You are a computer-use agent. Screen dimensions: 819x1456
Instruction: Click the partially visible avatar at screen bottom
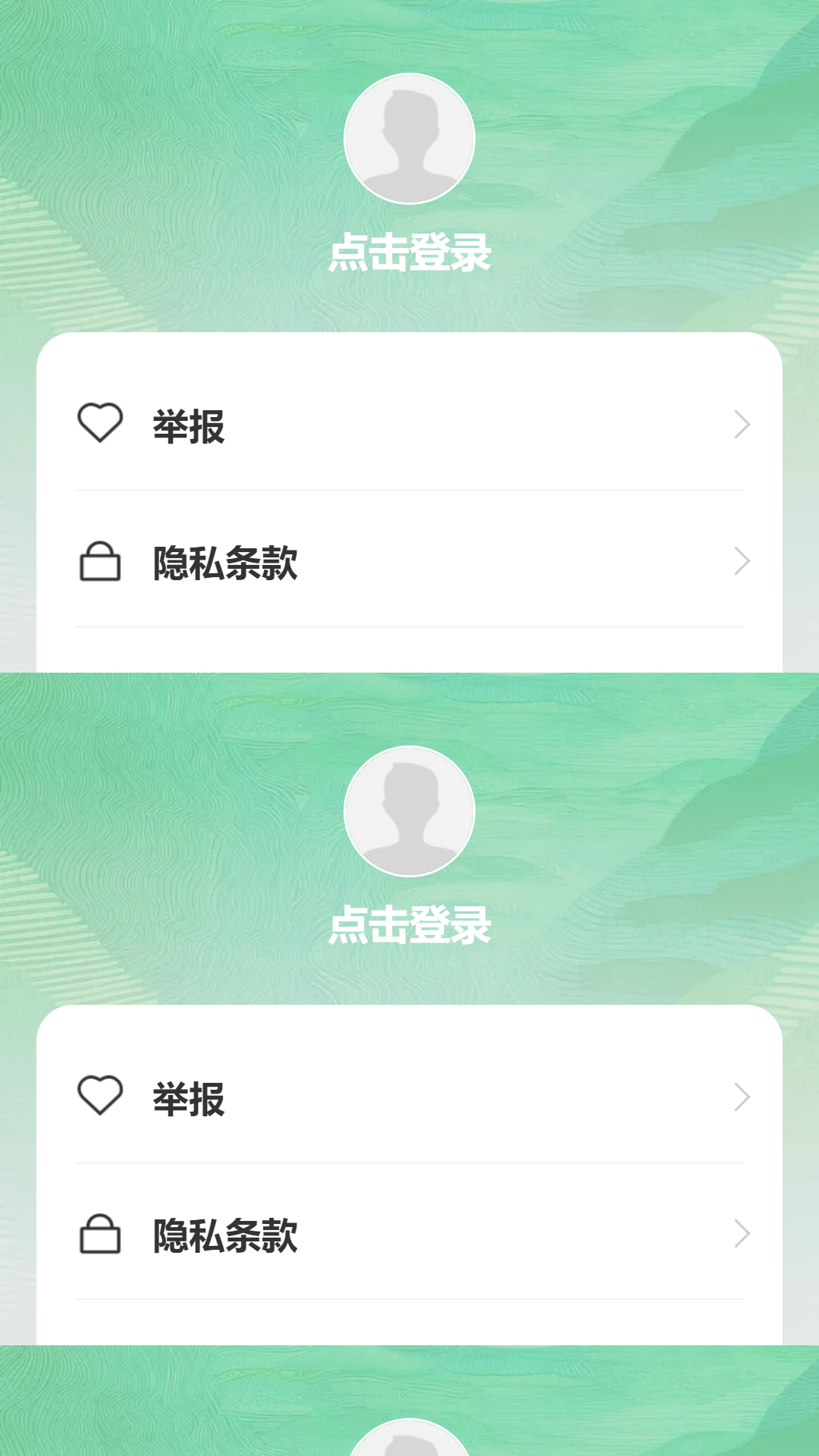point(409,1441)
